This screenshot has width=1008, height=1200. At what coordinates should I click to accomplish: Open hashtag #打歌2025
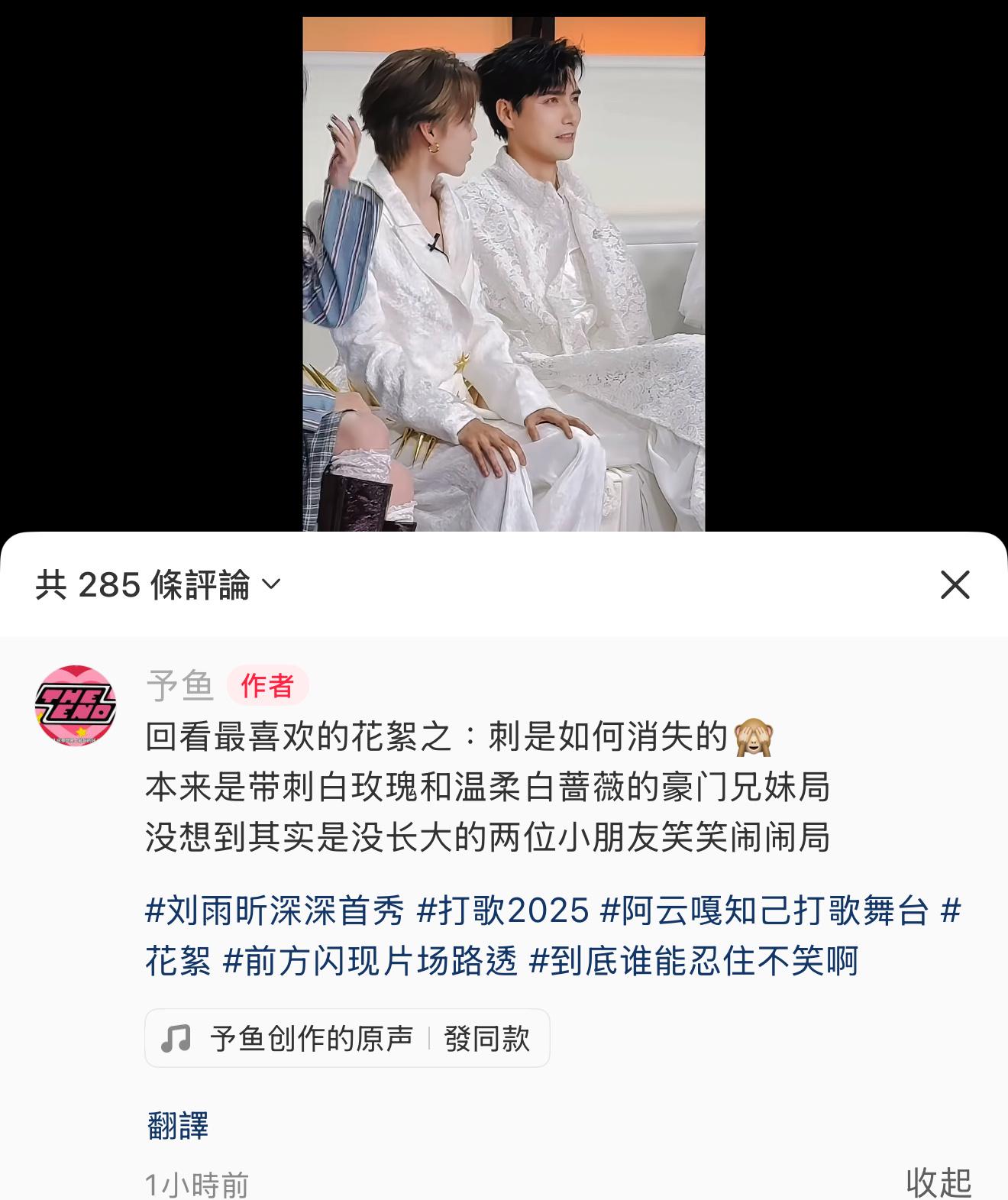point(503,911)
